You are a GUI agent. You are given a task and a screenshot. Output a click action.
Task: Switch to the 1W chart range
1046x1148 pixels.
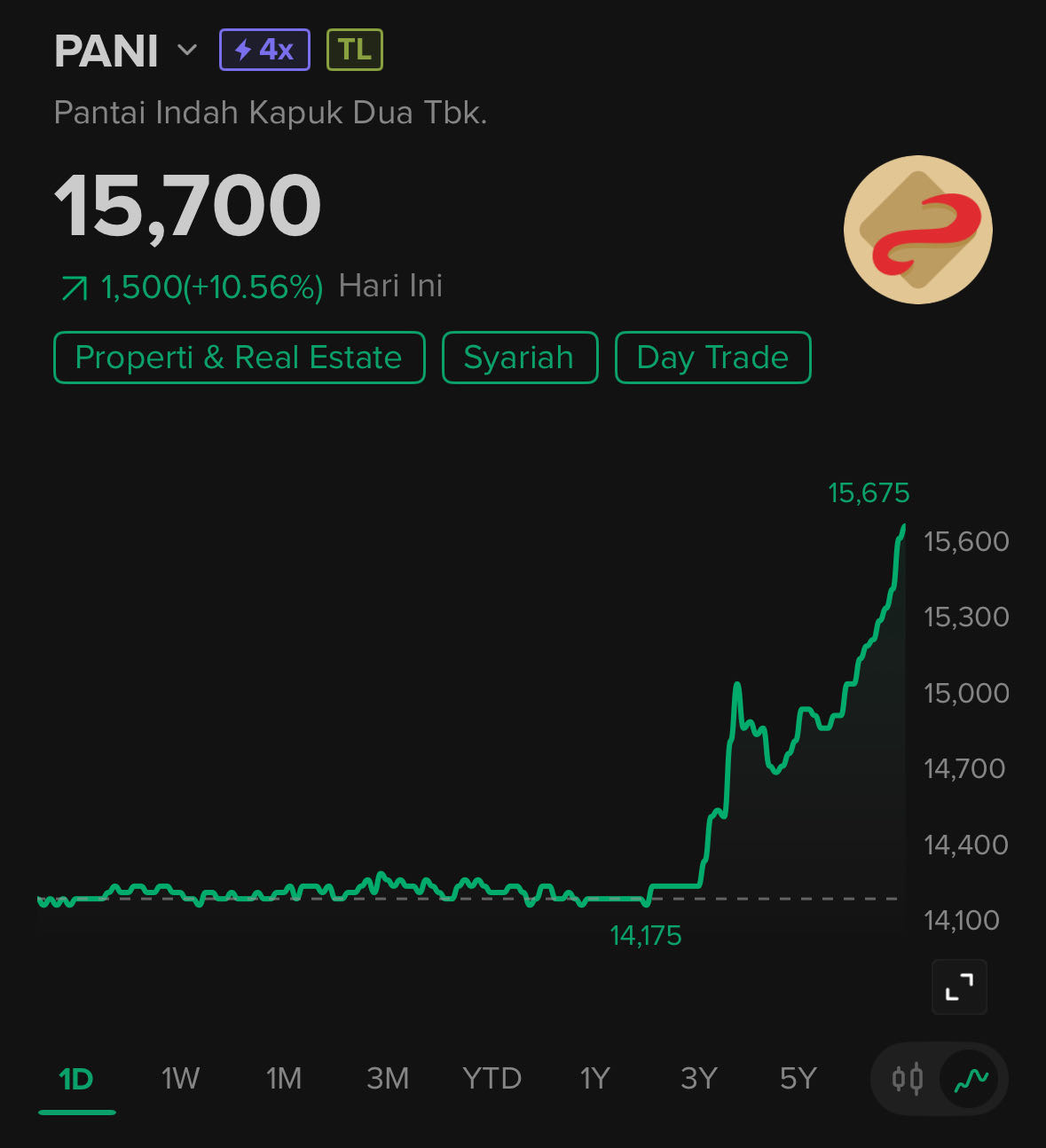point(180,1079)
